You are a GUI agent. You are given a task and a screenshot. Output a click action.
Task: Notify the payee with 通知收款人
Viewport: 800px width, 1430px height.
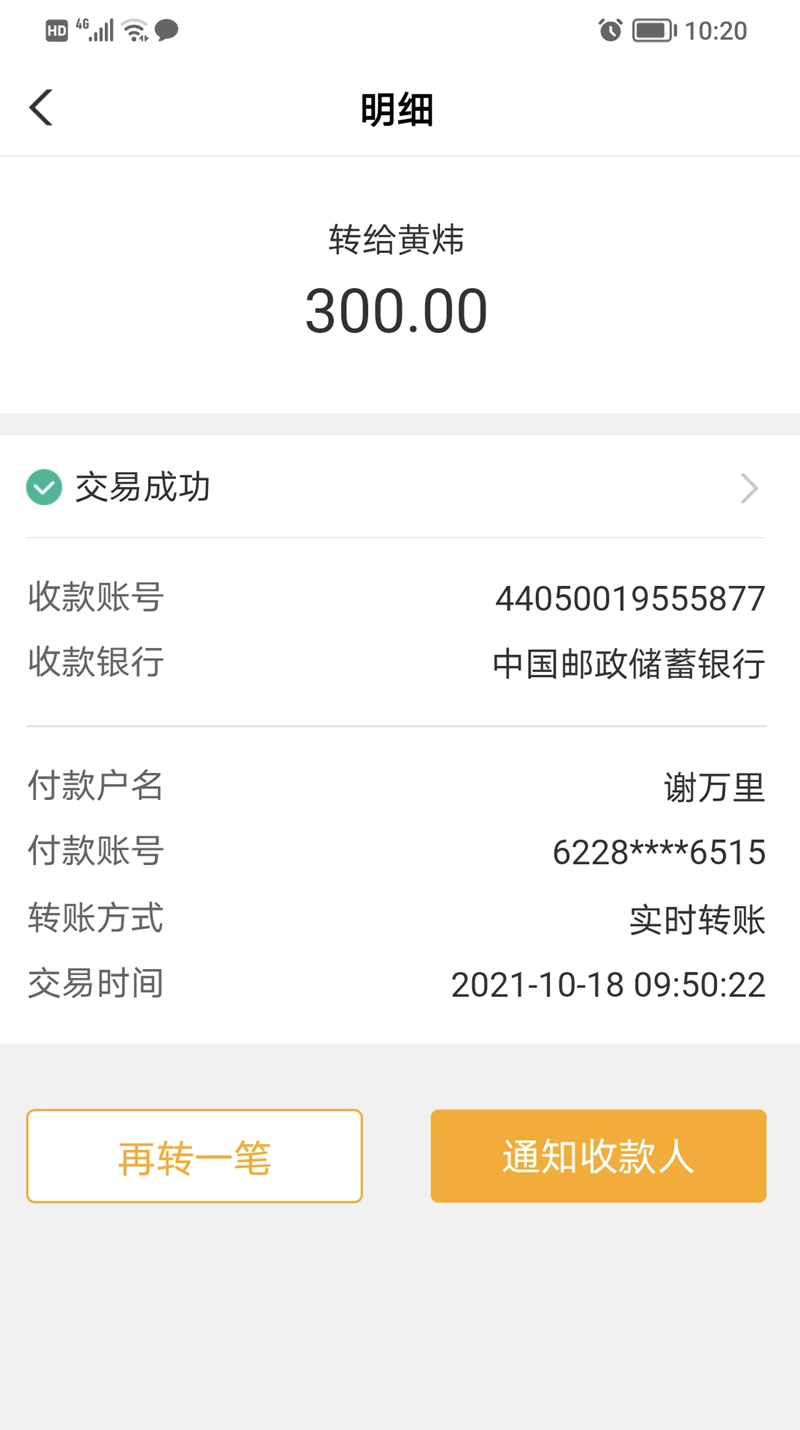point(598,1156)
